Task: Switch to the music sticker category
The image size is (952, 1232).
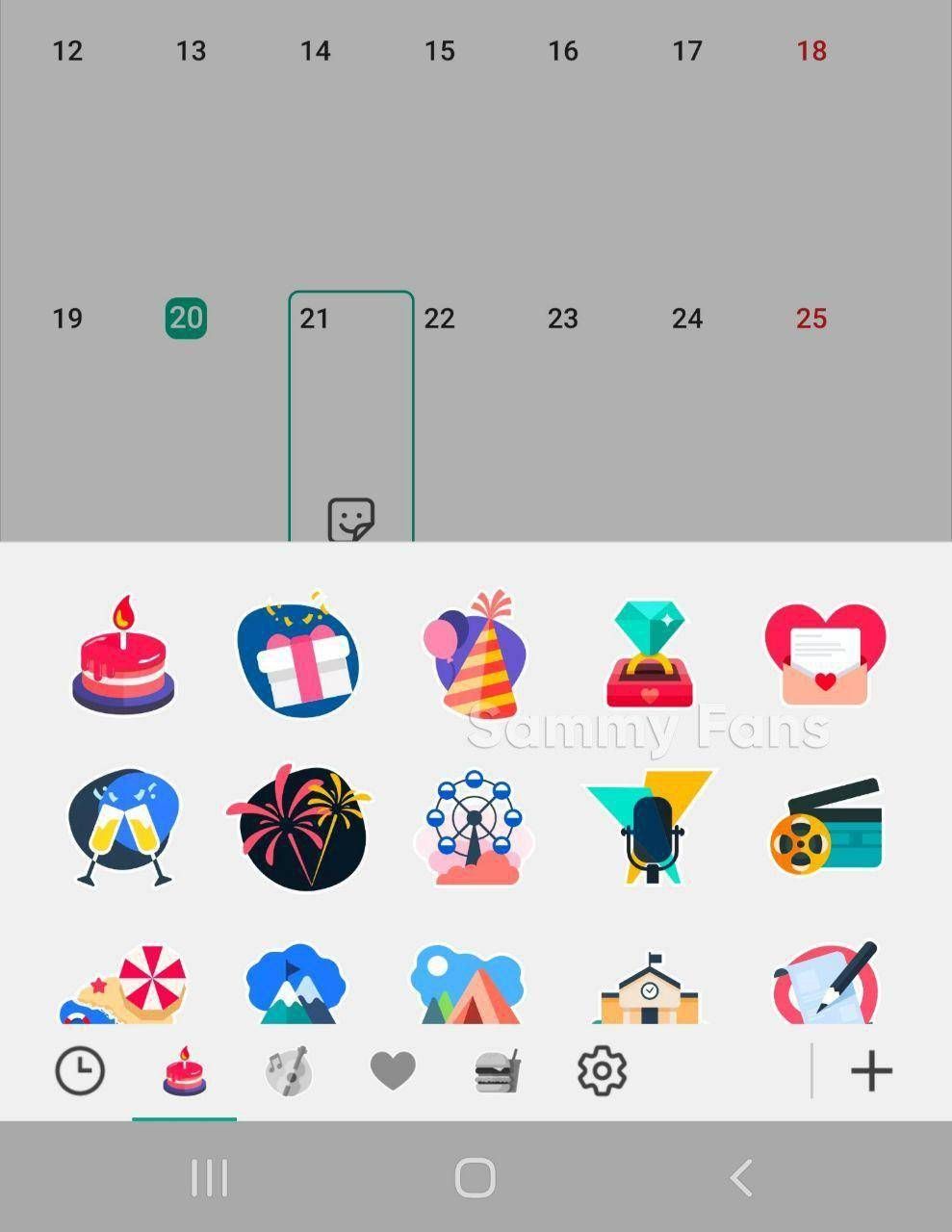Action: click(288, 1070)
